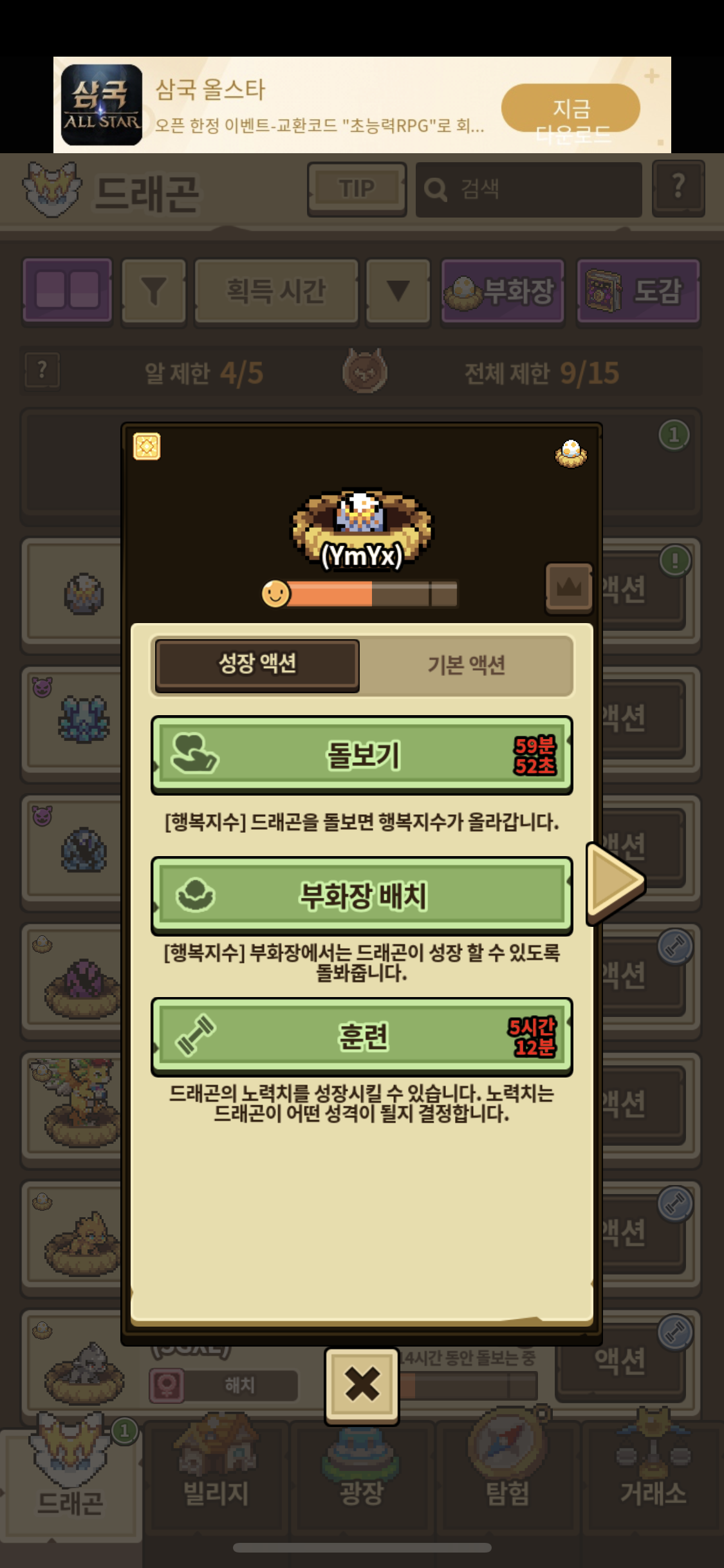Close the dragon action popup
The image size is (724, 1568).
tap(362, 1385)
